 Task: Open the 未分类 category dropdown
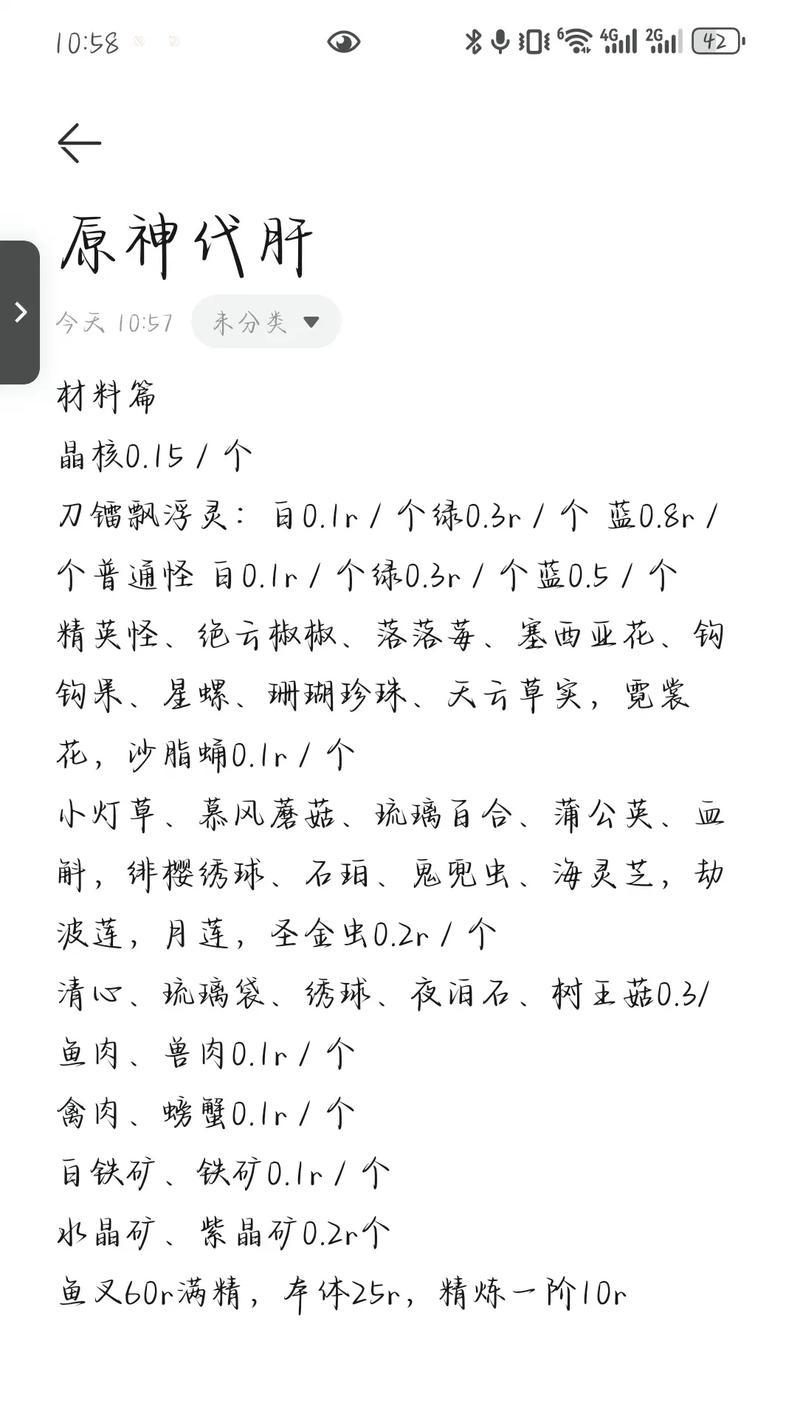point(266,322)
